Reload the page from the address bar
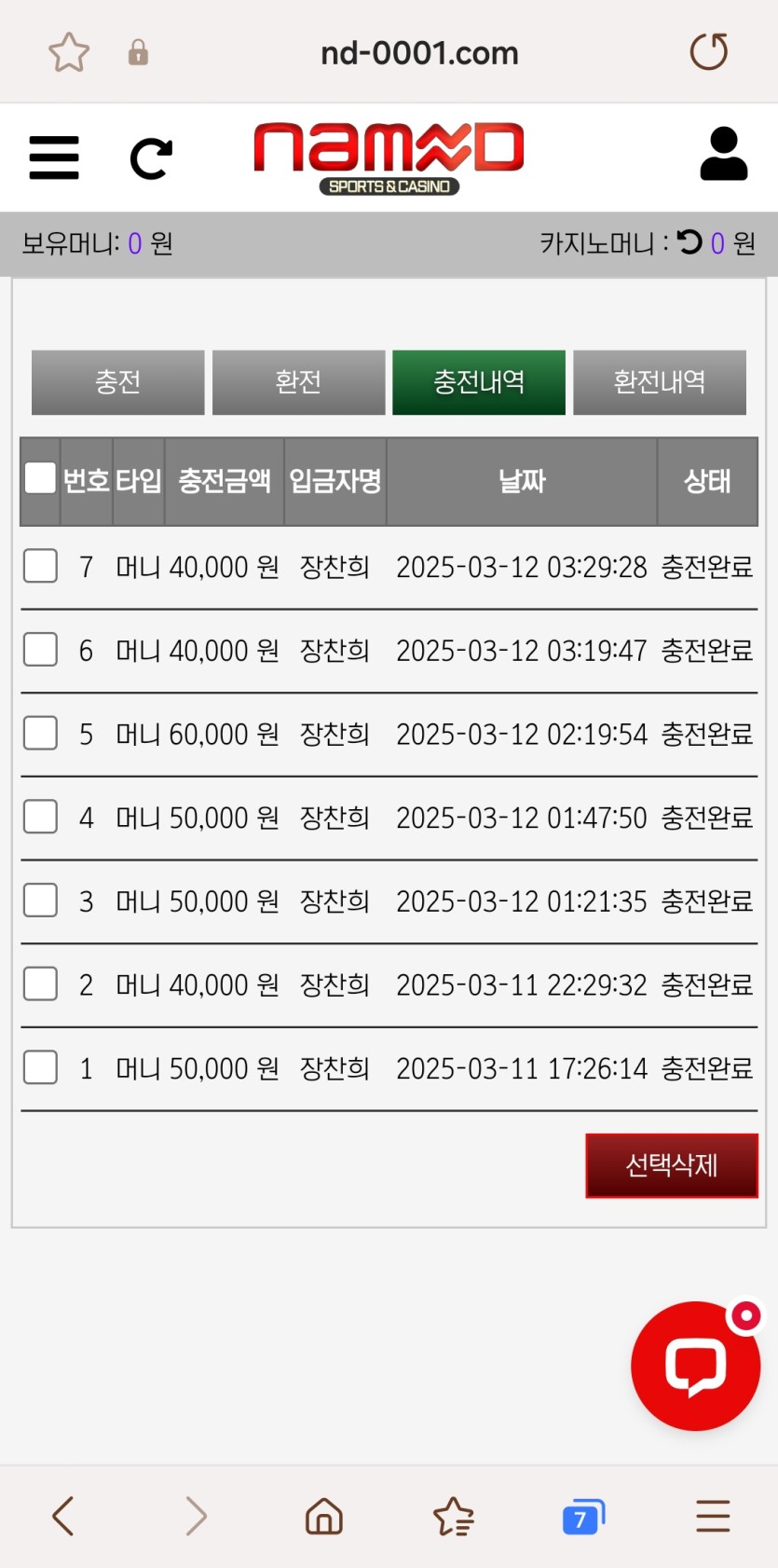Screen dimensions: 778x1568 tap(708, 52)
